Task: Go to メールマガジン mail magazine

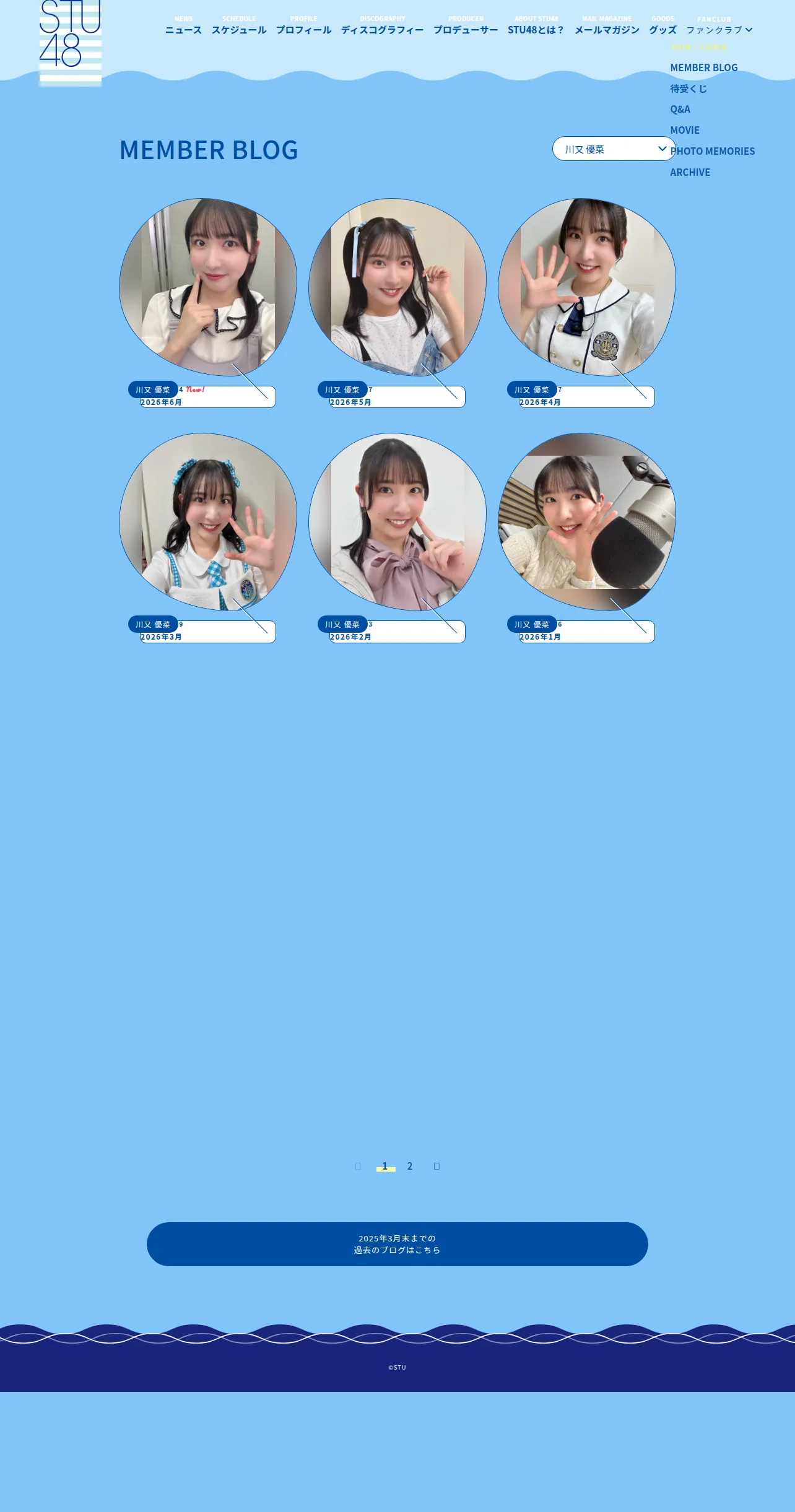Action: coord(607,25)
